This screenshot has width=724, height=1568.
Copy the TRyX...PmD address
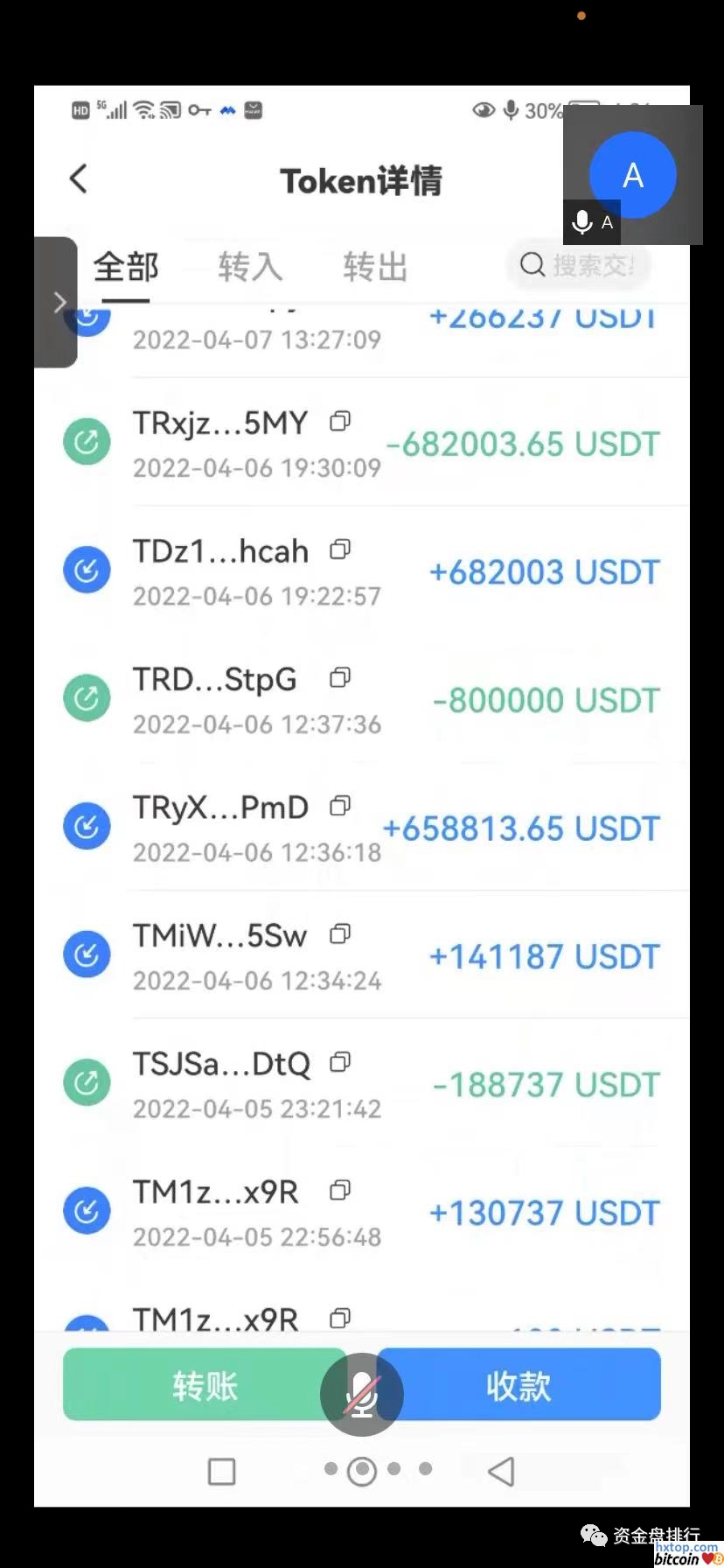(x=340, y=806)
